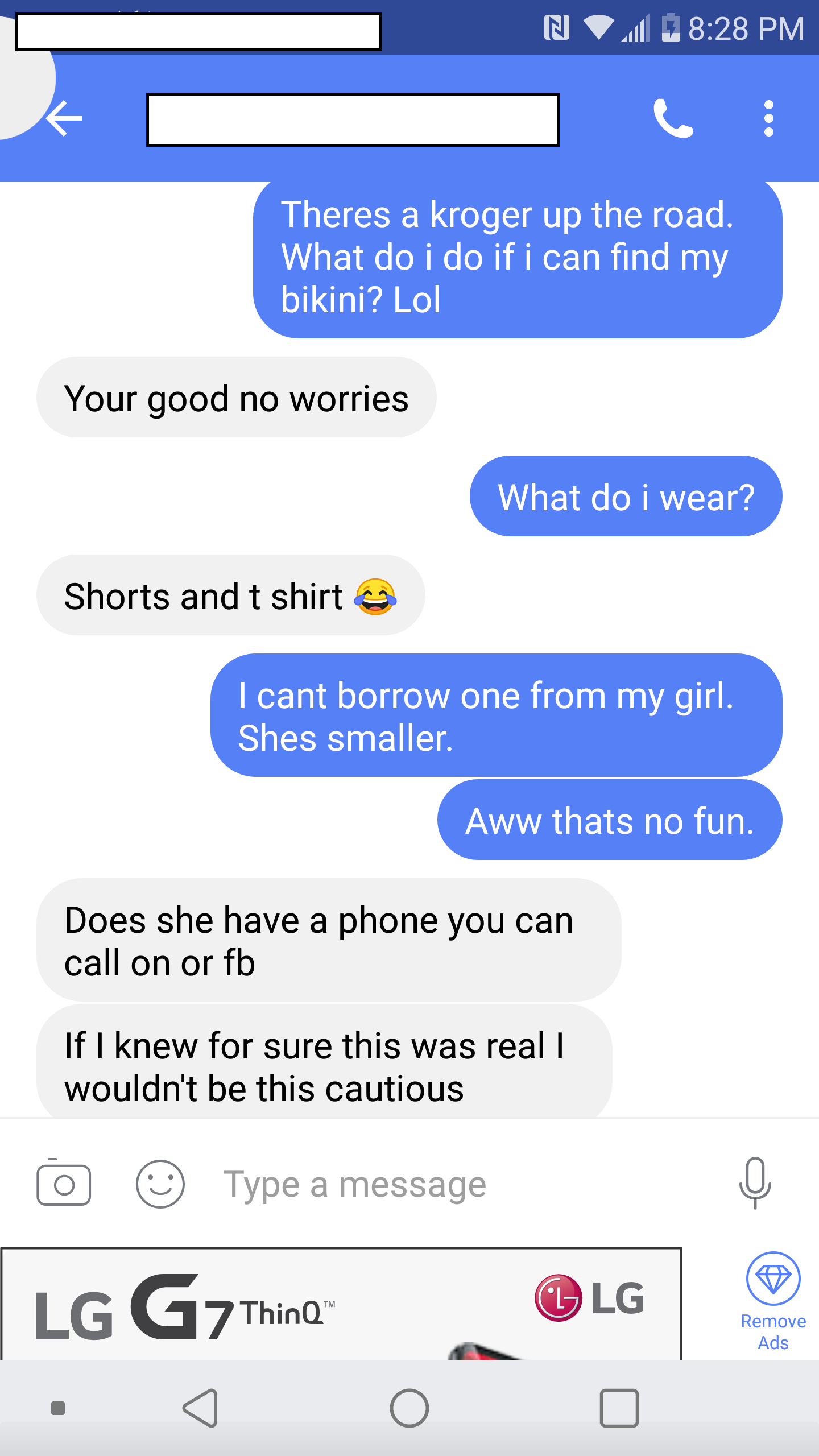This screenshot has height=1456, width=819.
Task: Open system recent apps
Action: pyautogui.click(x=619, y=1408)
